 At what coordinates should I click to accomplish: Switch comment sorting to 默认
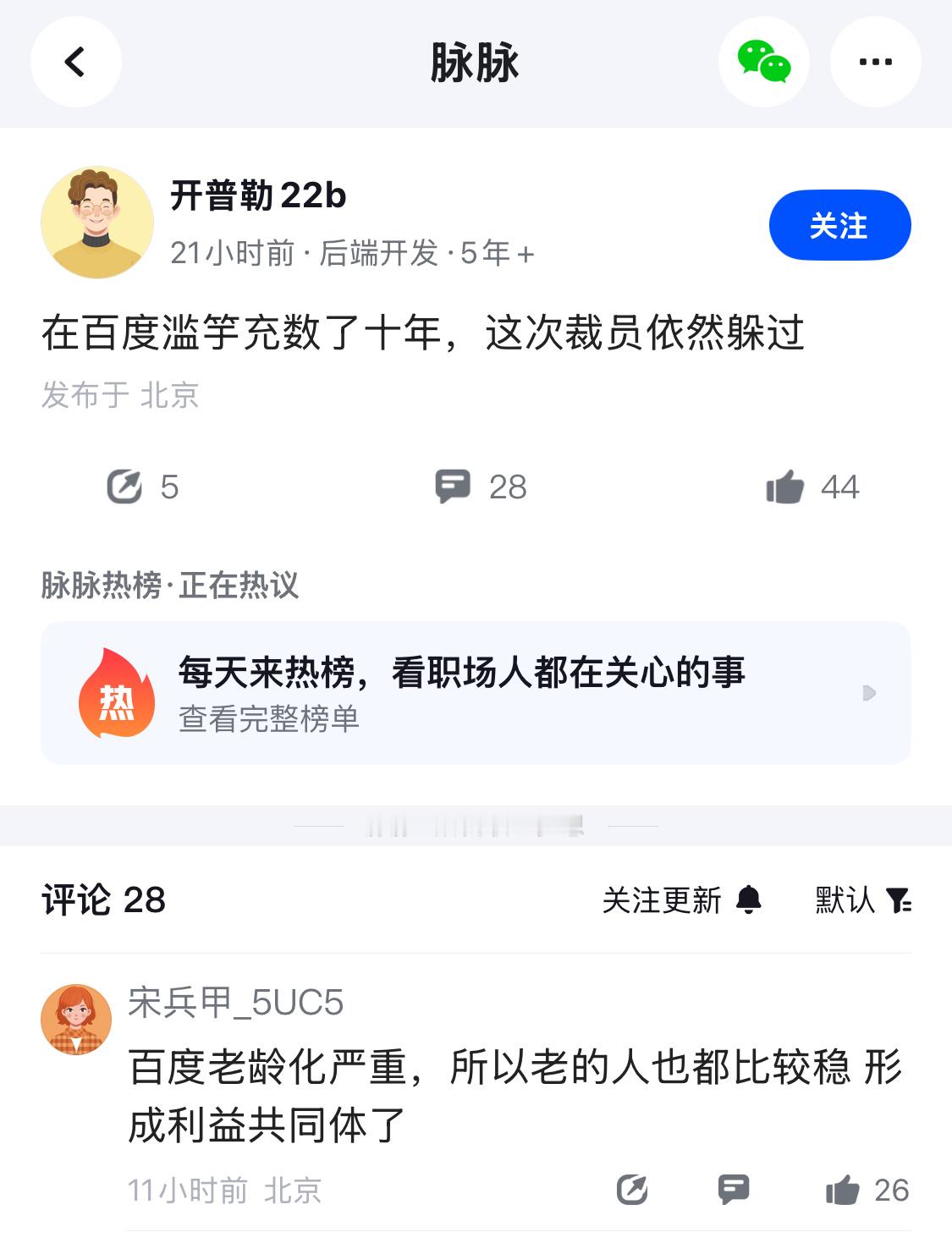845,901
